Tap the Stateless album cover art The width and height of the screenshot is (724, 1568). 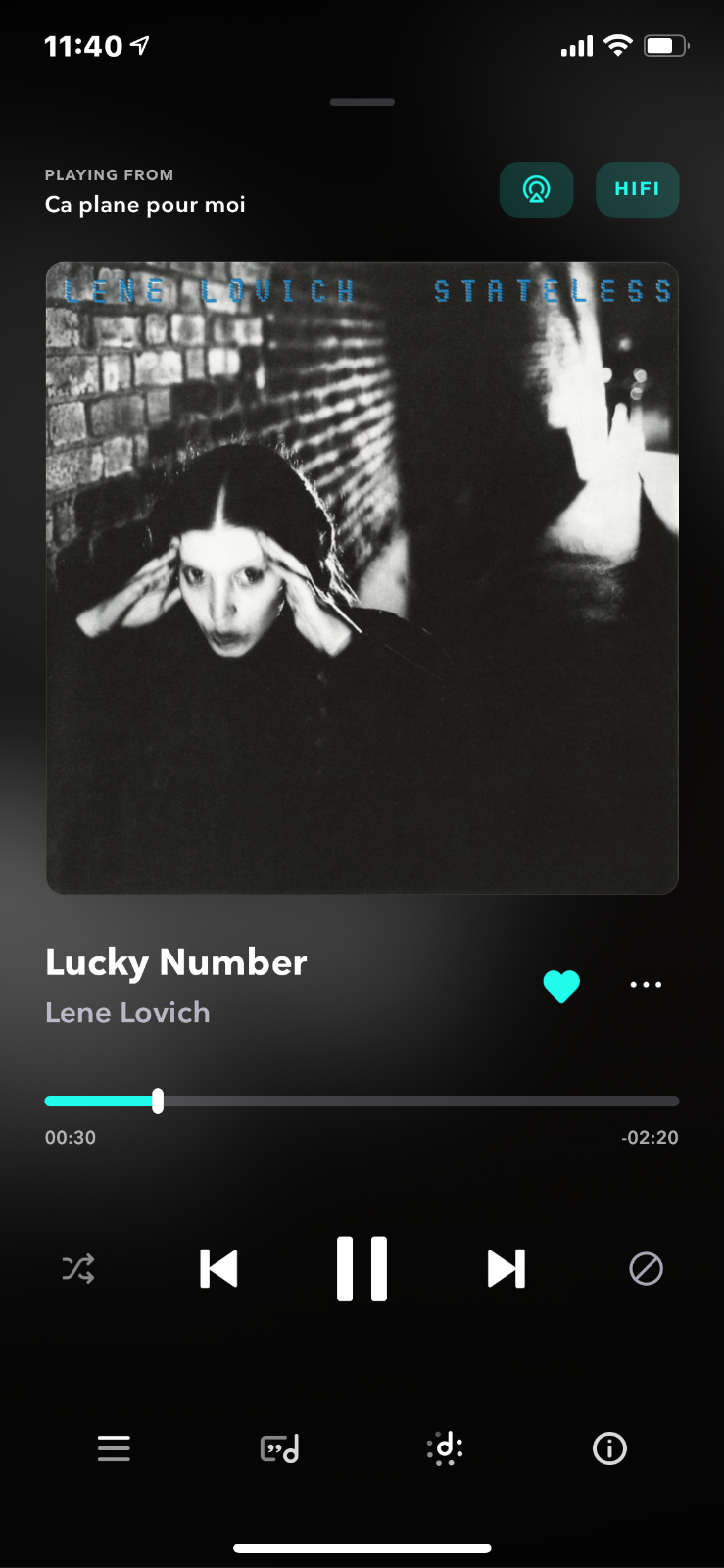[362, 578]
